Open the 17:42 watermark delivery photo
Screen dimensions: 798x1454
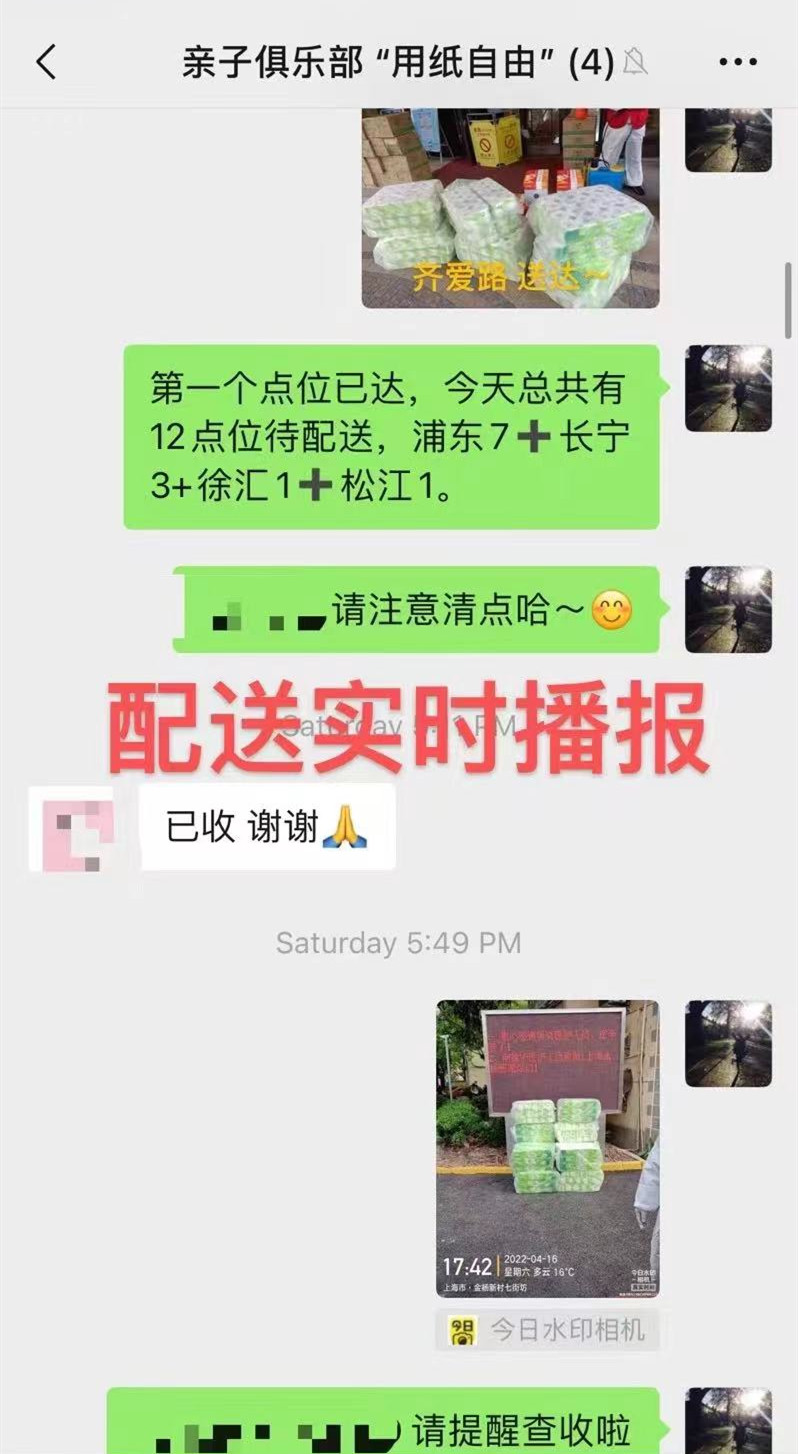tap(547, 1148)
